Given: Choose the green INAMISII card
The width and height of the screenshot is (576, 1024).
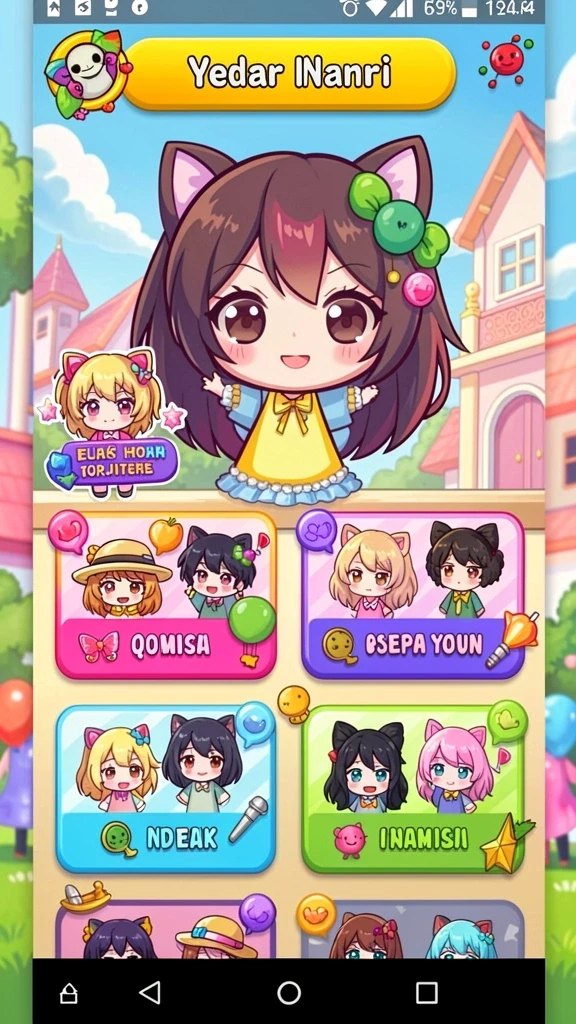Looking at the screenshot, I should [413, 788].
